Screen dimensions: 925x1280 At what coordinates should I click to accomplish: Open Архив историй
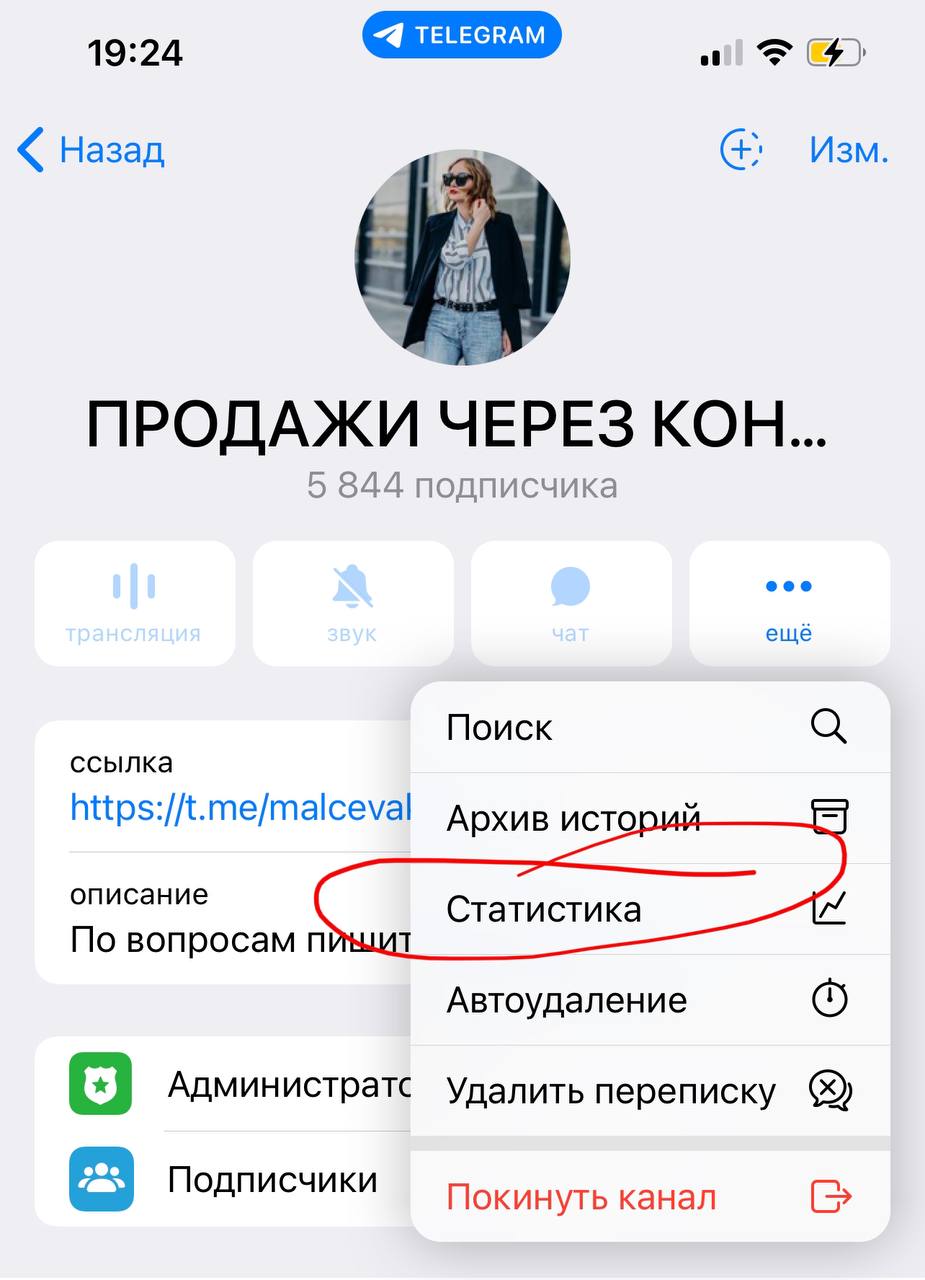tap(648, 818)
